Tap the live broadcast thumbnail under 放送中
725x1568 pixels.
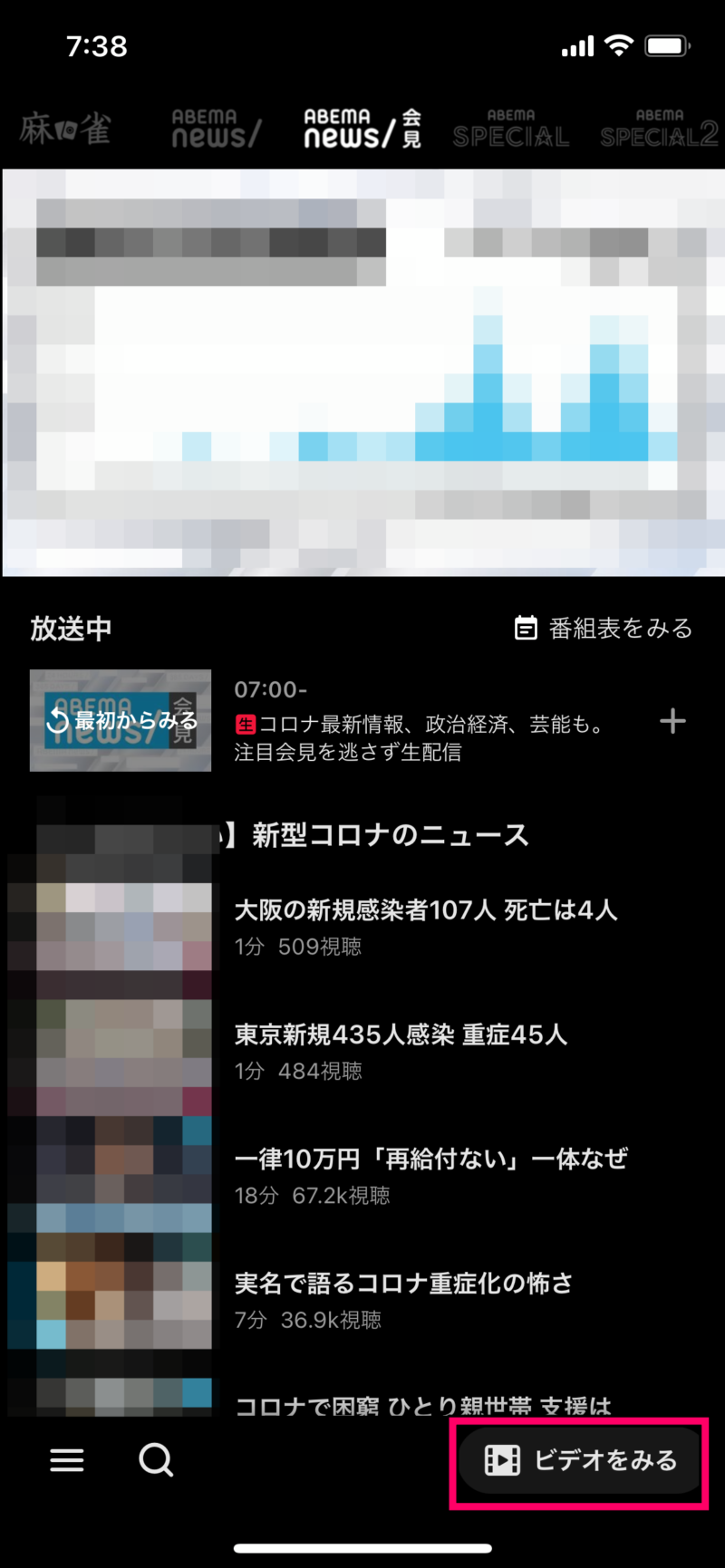pyautogui.click(x=120, y=721)
